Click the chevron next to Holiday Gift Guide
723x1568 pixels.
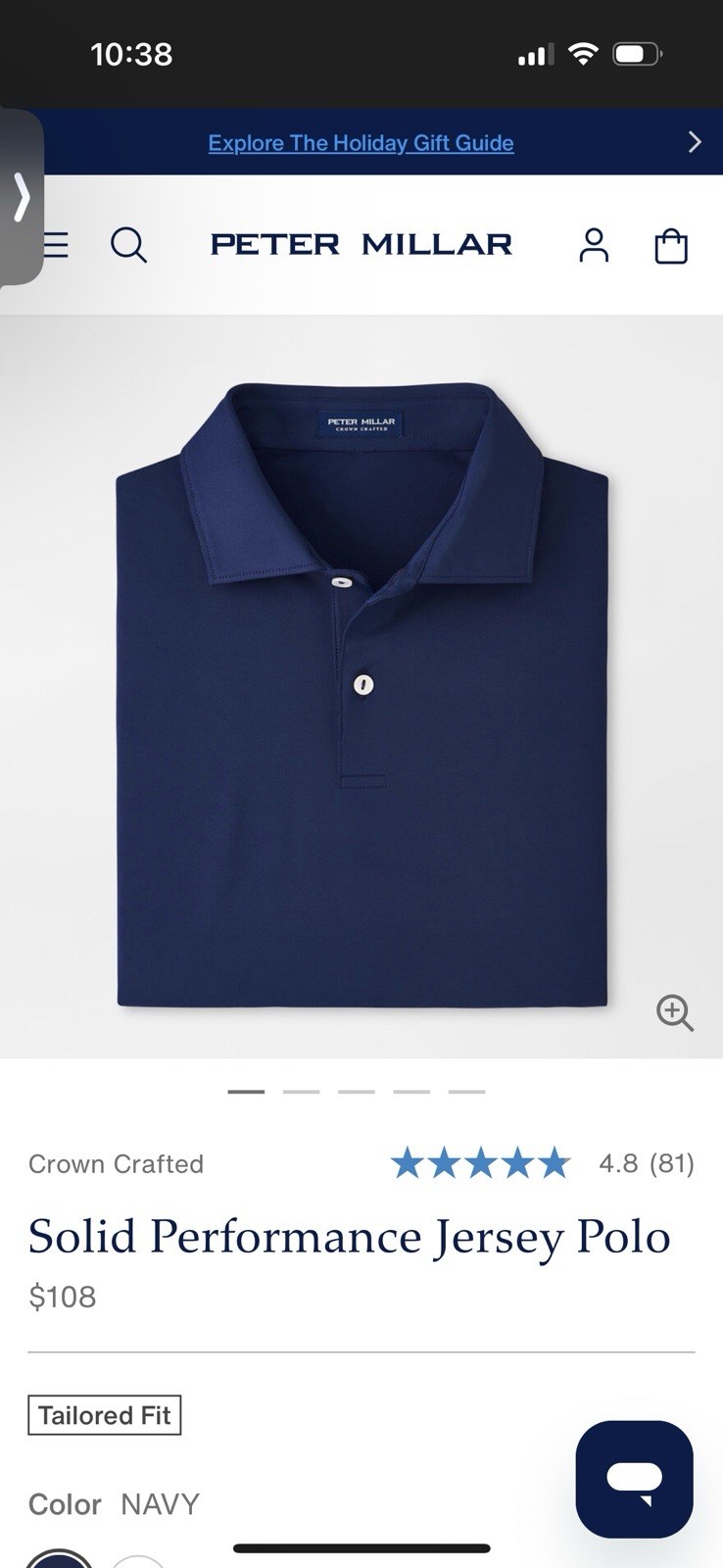695,142
